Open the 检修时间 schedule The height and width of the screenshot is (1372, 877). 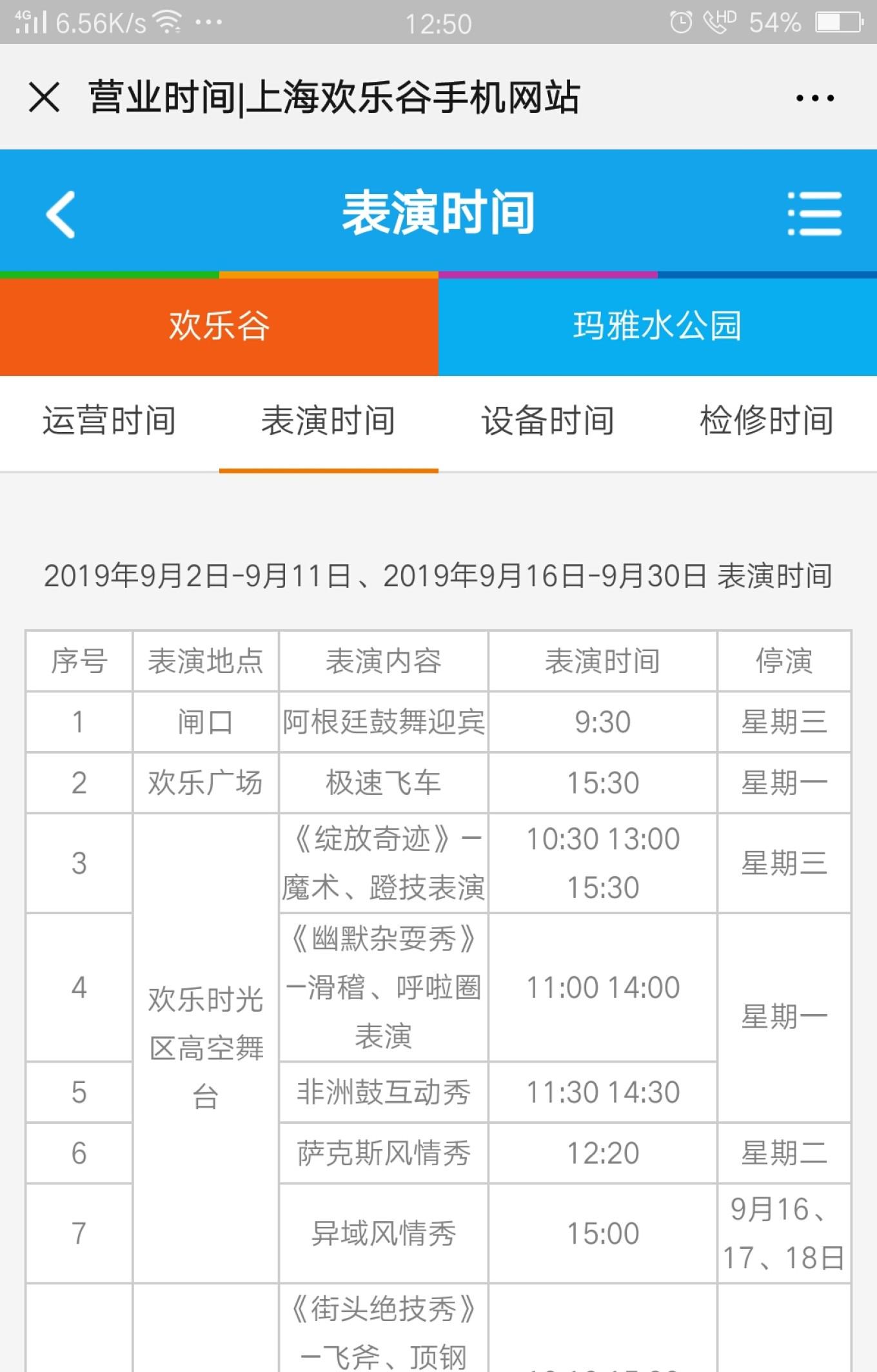(767, 420)
